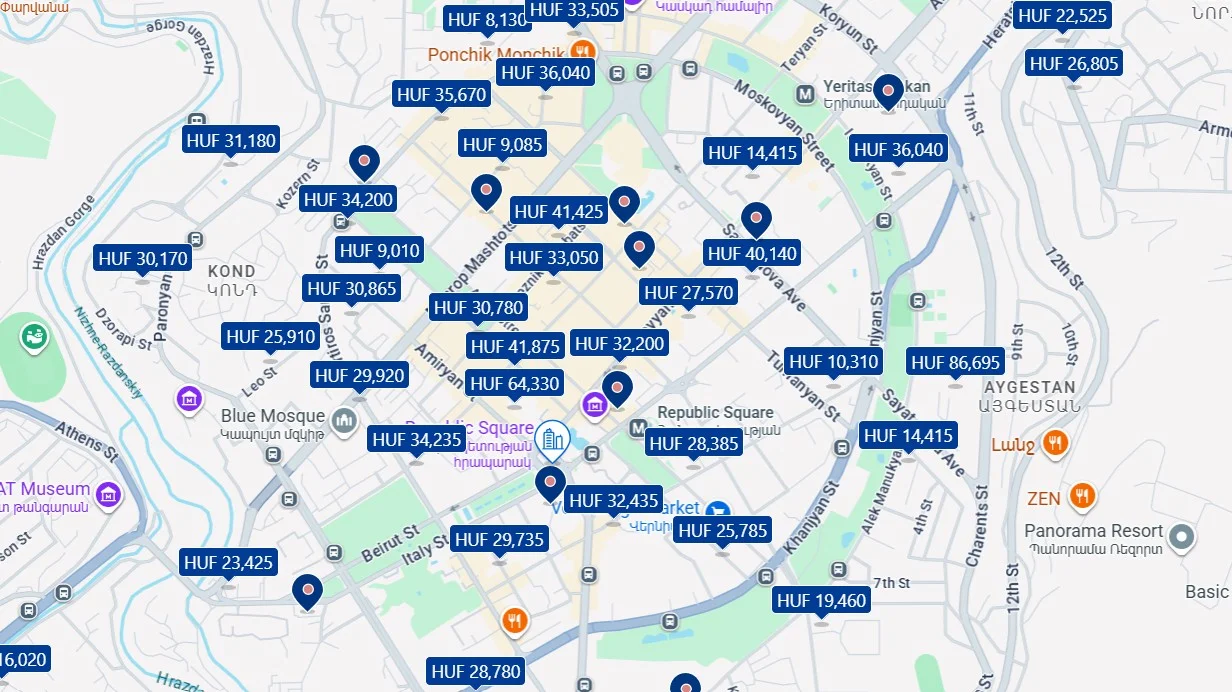Open the HUF 28,780 hotel marker
The height and width of the screenshot is (692, 1232).
476,671
